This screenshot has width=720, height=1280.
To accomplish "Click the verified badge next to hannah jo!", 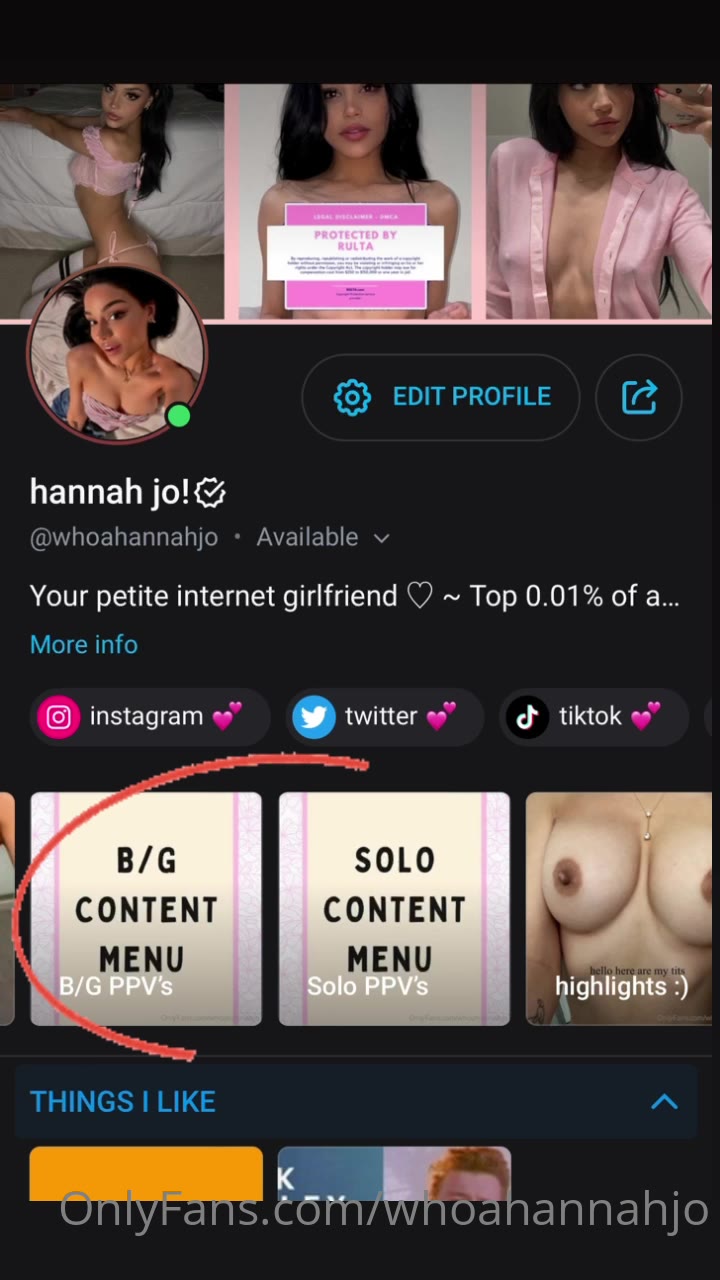I will [x=207, y=491].
